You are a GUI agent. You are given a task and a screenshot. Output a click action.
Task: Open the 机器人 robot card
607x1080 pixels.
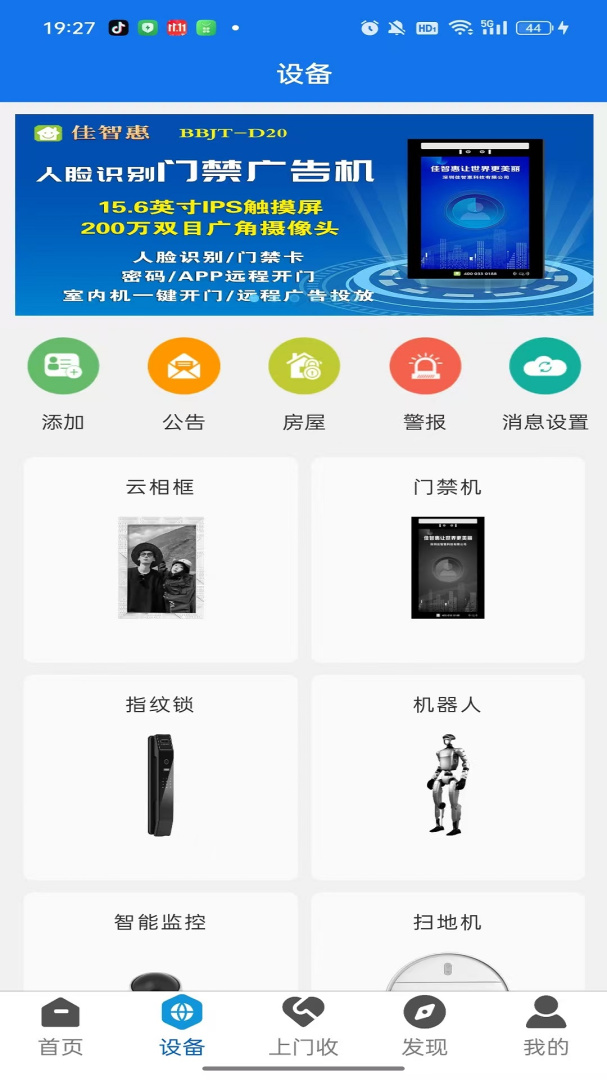448,777
